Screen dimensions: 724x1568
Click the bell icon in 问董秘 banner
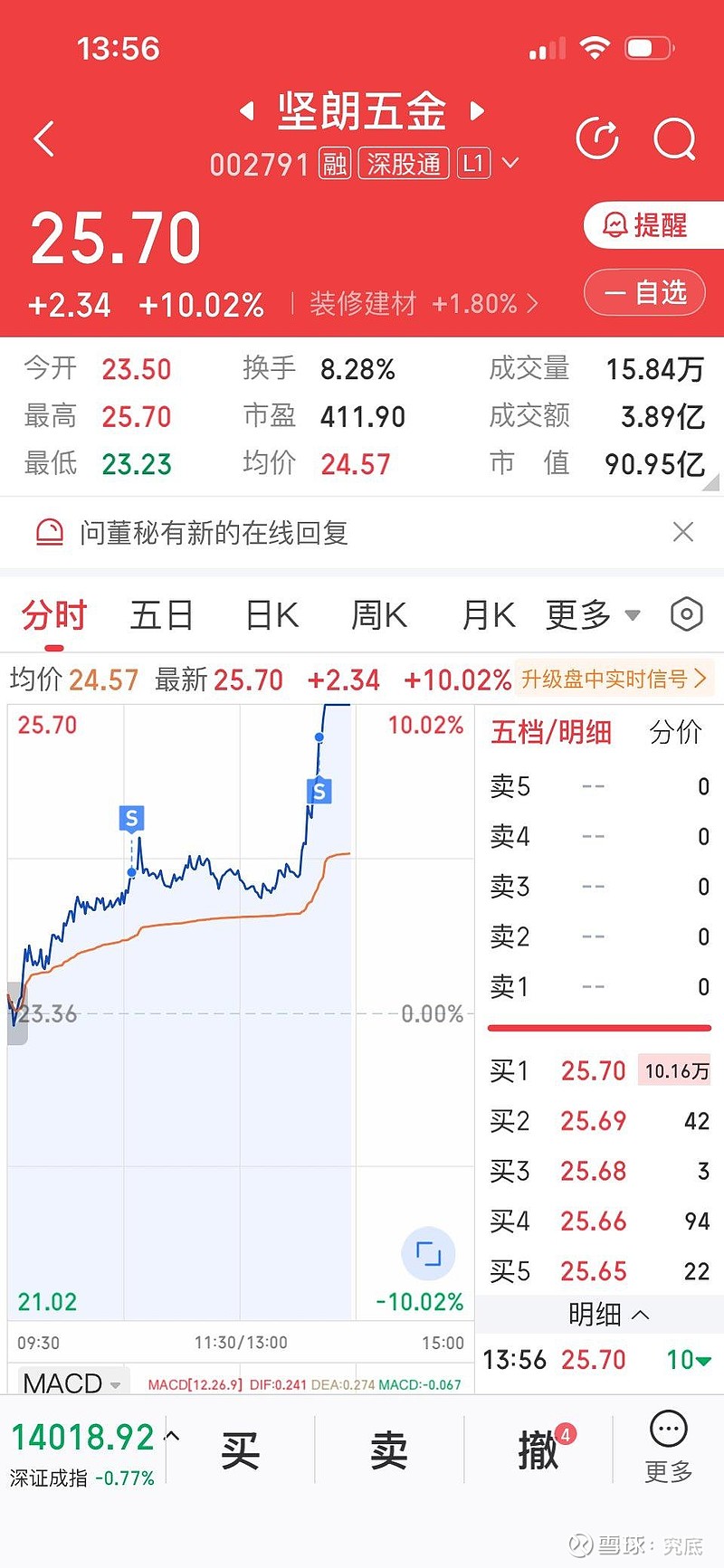point(49,532)
